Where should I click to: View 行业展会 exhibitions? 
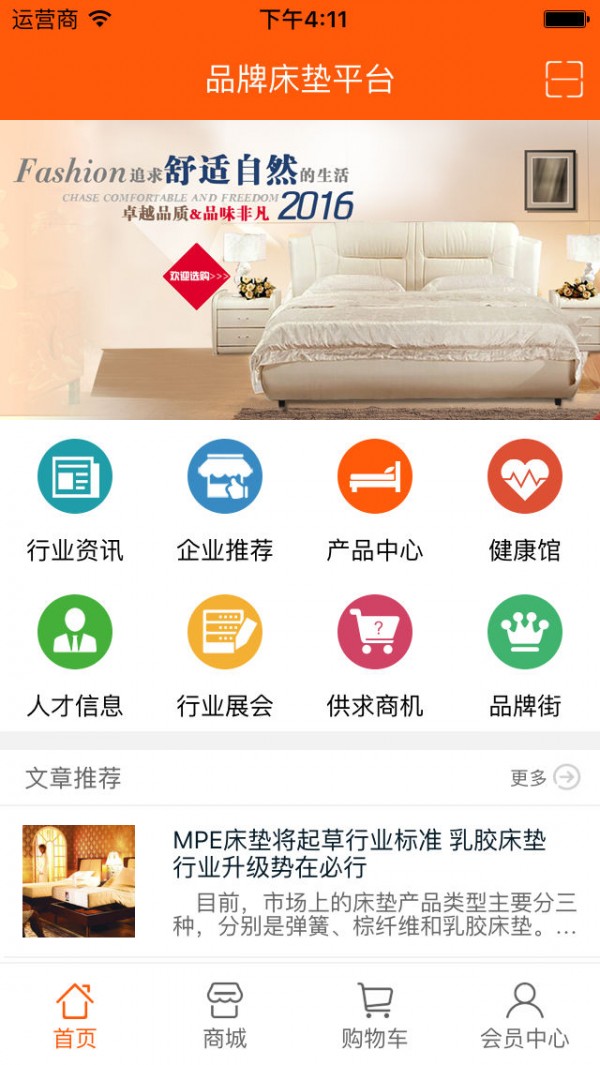pos(225,656)
